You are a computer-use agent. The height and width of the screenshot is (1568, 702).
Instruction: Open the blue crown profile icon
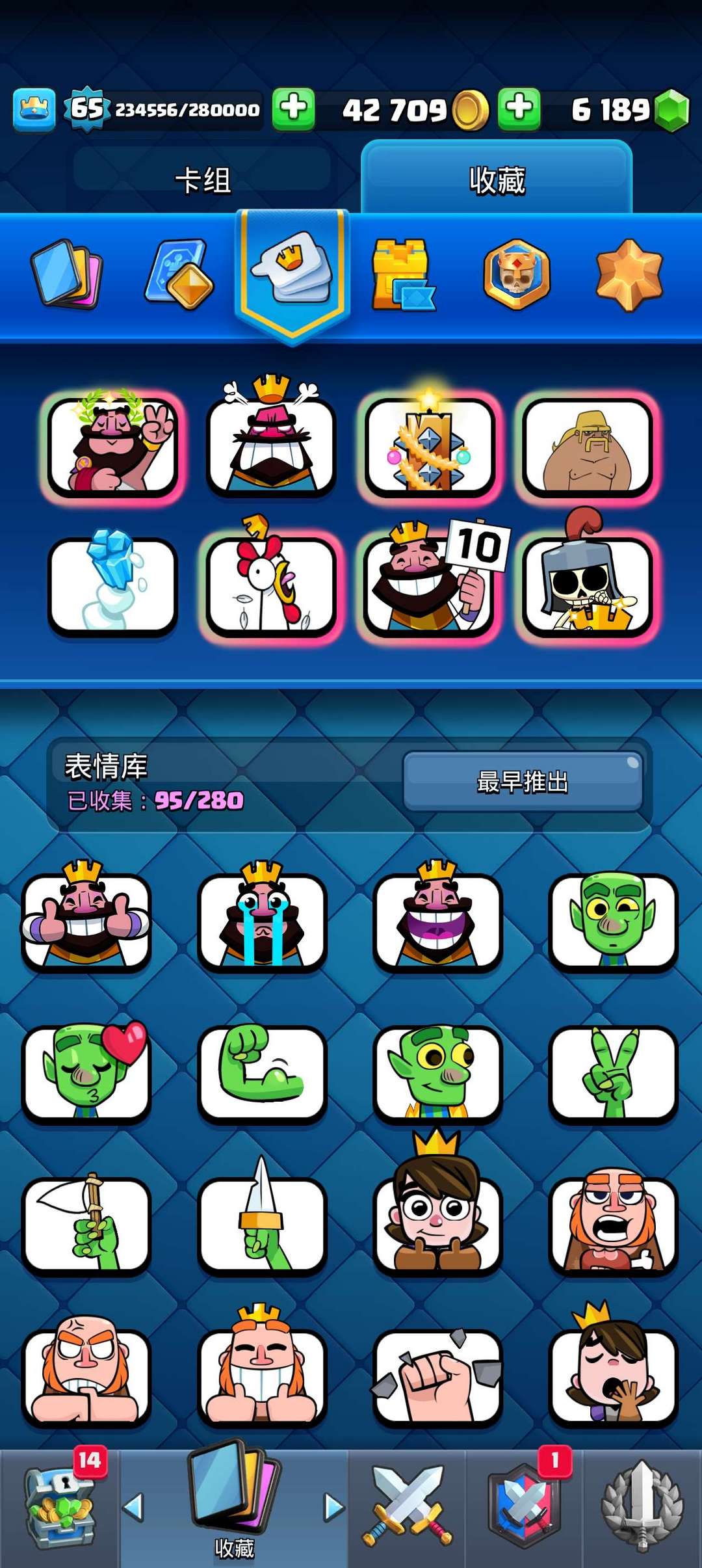click(34, 109)
